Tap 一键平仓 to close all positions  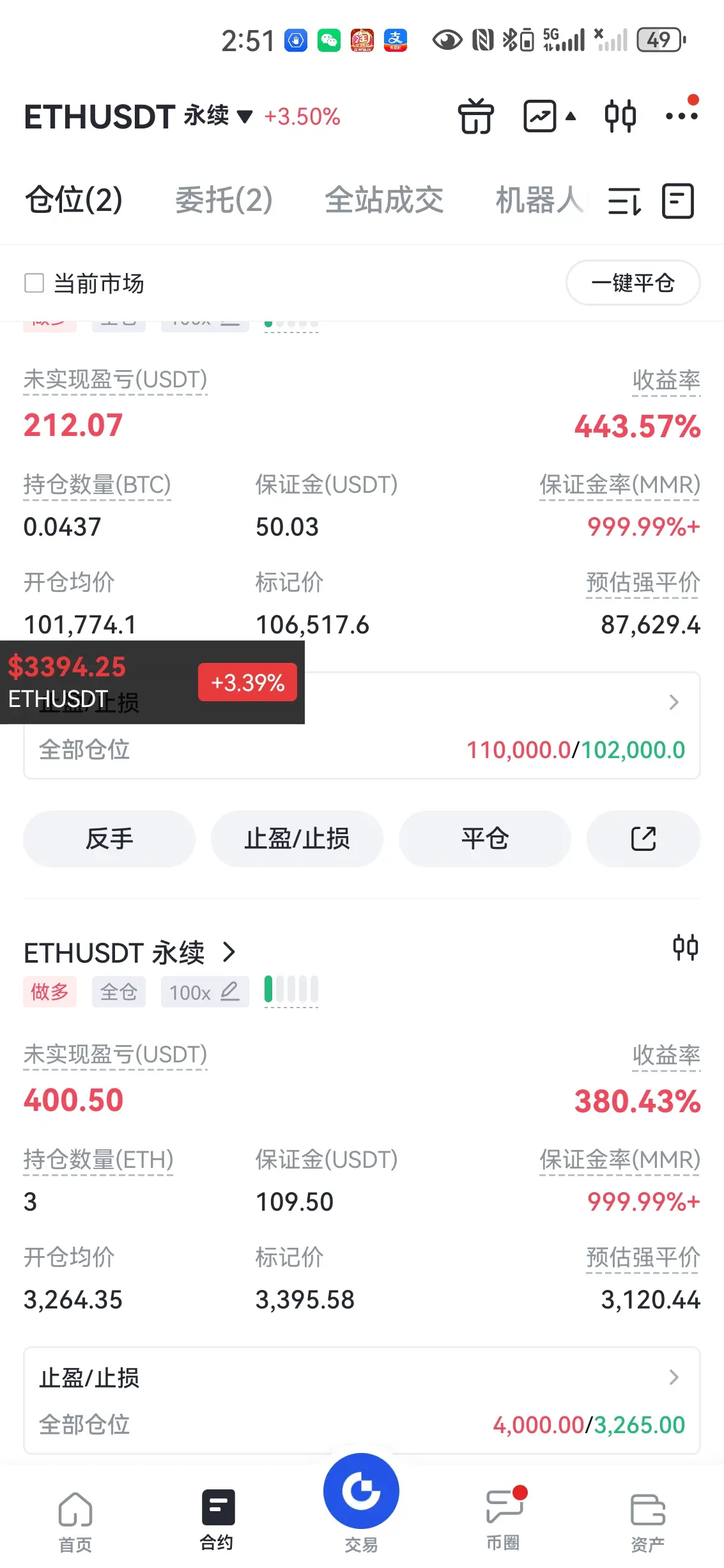[x=633, y=283]
